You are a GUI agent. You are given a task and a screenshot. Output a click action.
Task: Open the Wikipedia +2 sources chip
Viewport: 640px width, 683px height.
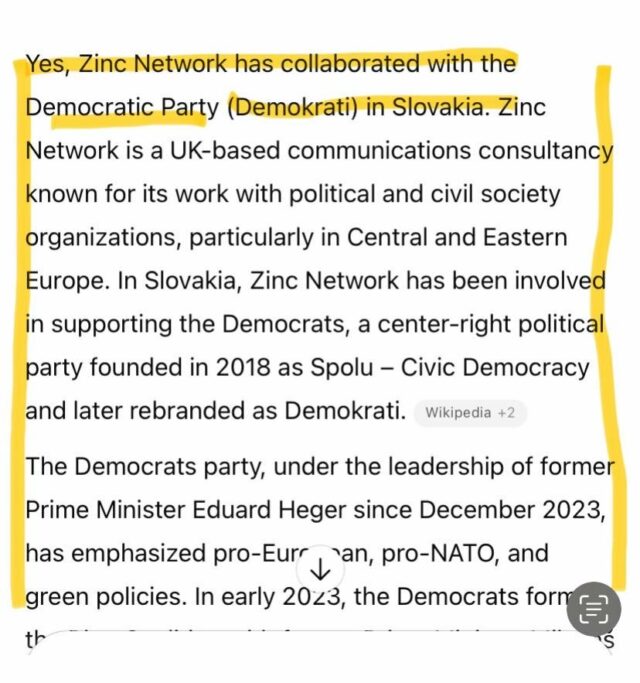470,412
